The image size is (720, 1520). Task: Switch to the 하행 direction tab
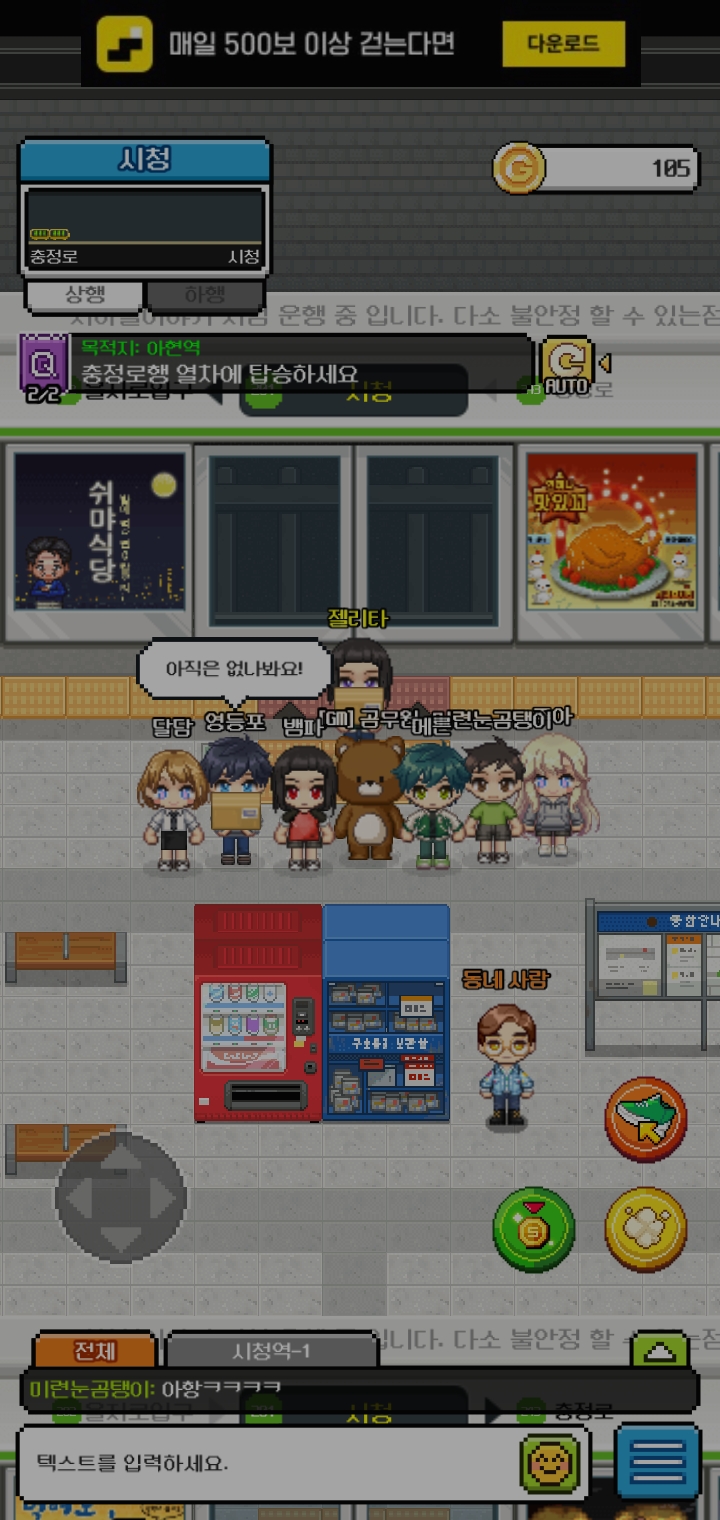coord(204,295)
